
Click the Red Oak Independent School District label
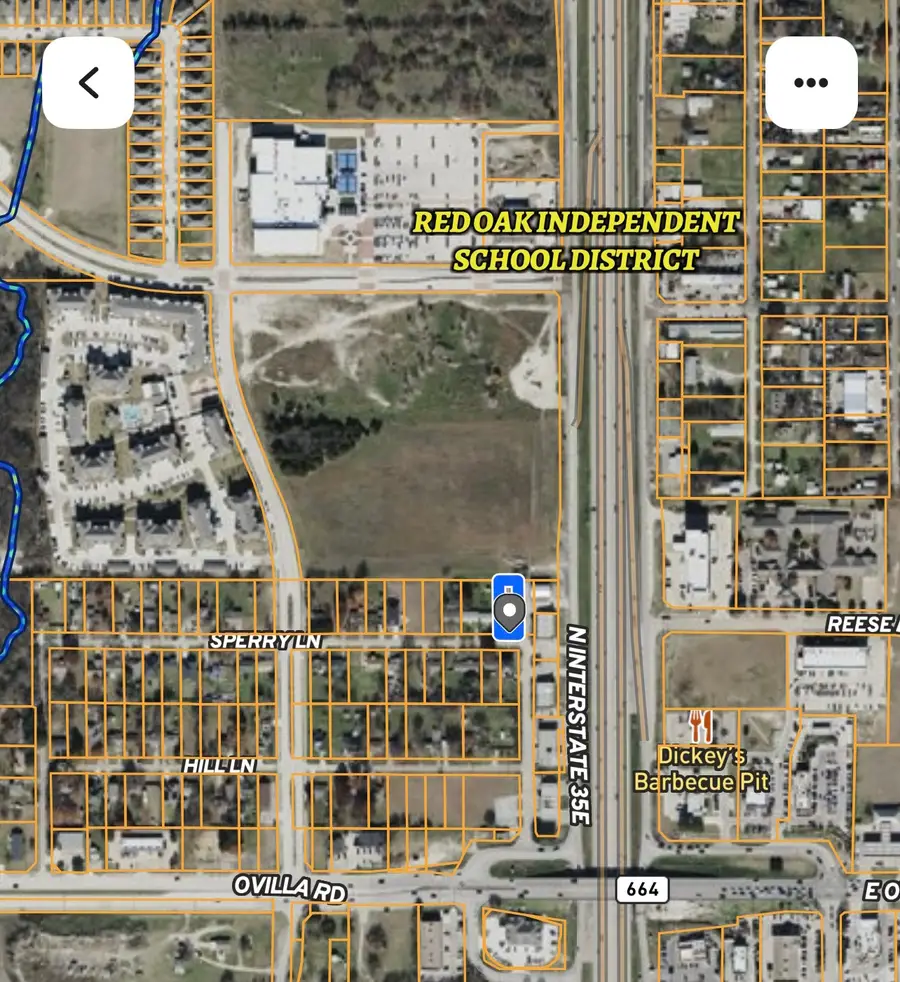click(x=578, y=243)
